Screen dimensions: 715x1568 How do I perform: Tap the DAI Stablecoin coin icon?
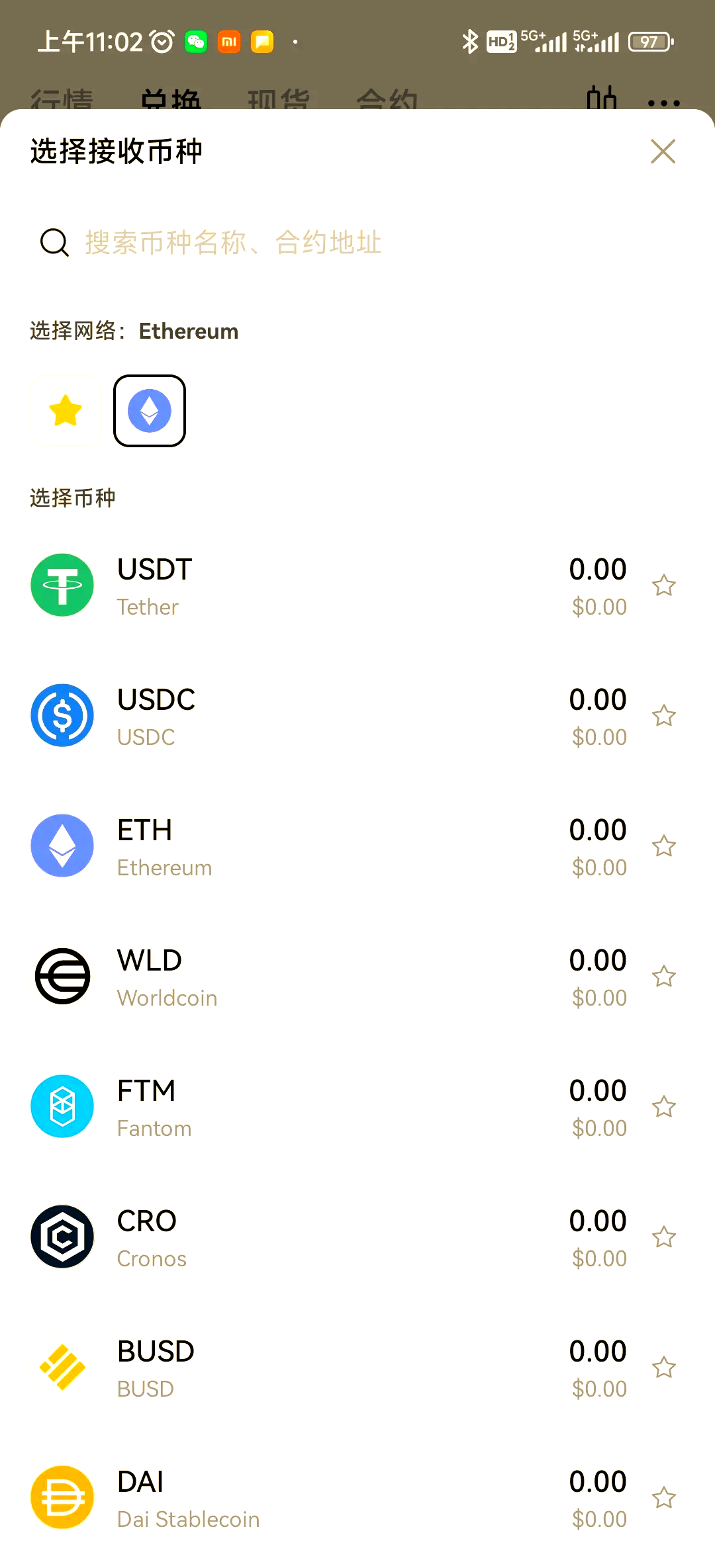62,1498
